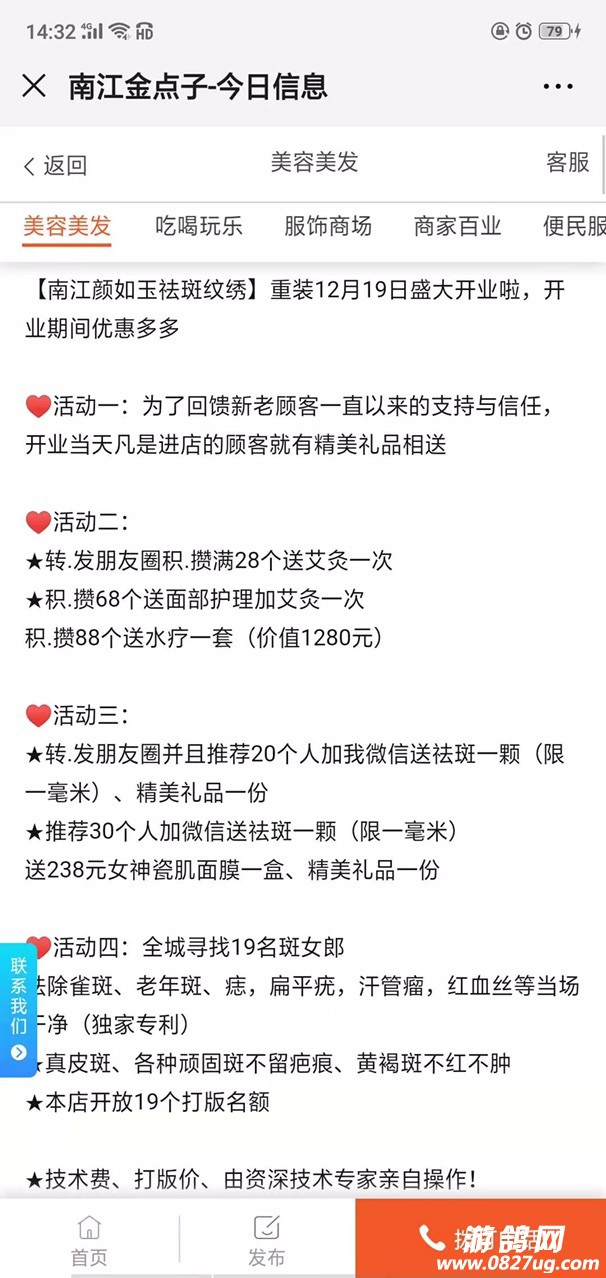Switch to the 服饰商场 tab
This screenshot has height=1278, width=606.
click(x=328, y=226)
